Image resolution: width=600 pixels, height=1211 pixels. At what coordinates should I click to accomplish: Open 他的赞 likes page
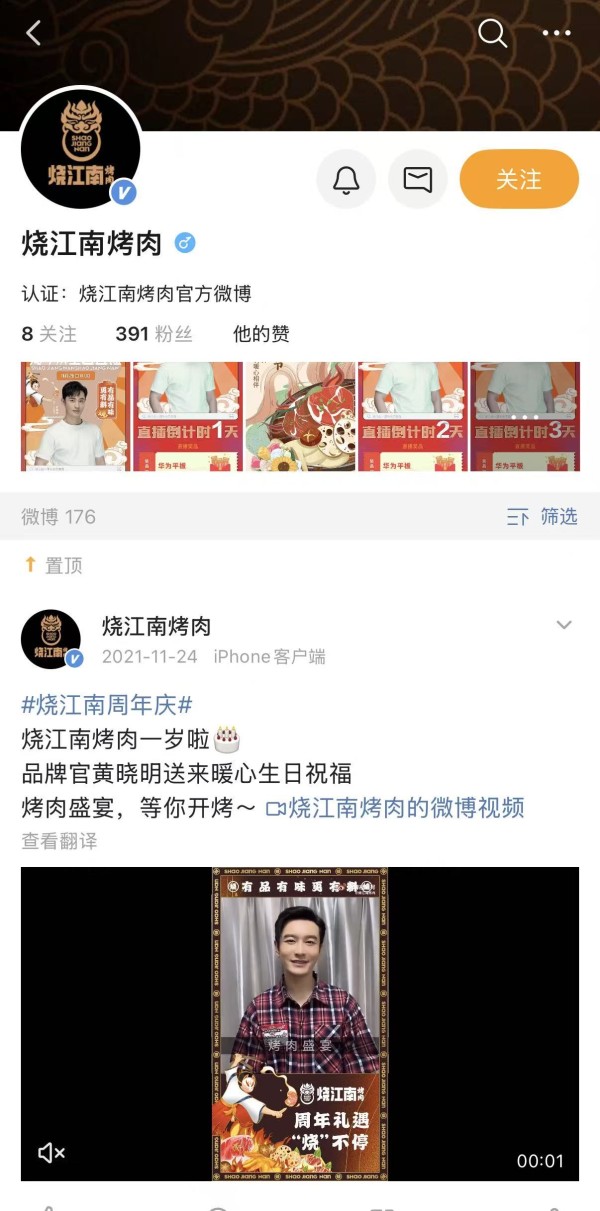(261, 334)
